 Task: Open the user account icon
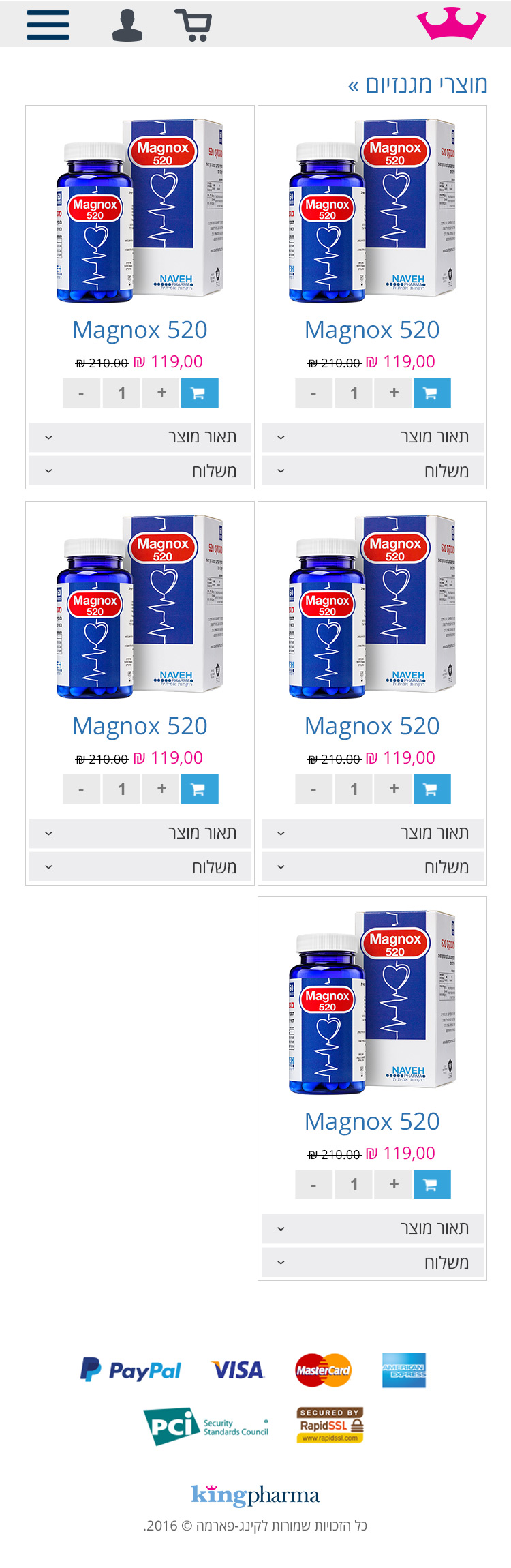(127, 25)
